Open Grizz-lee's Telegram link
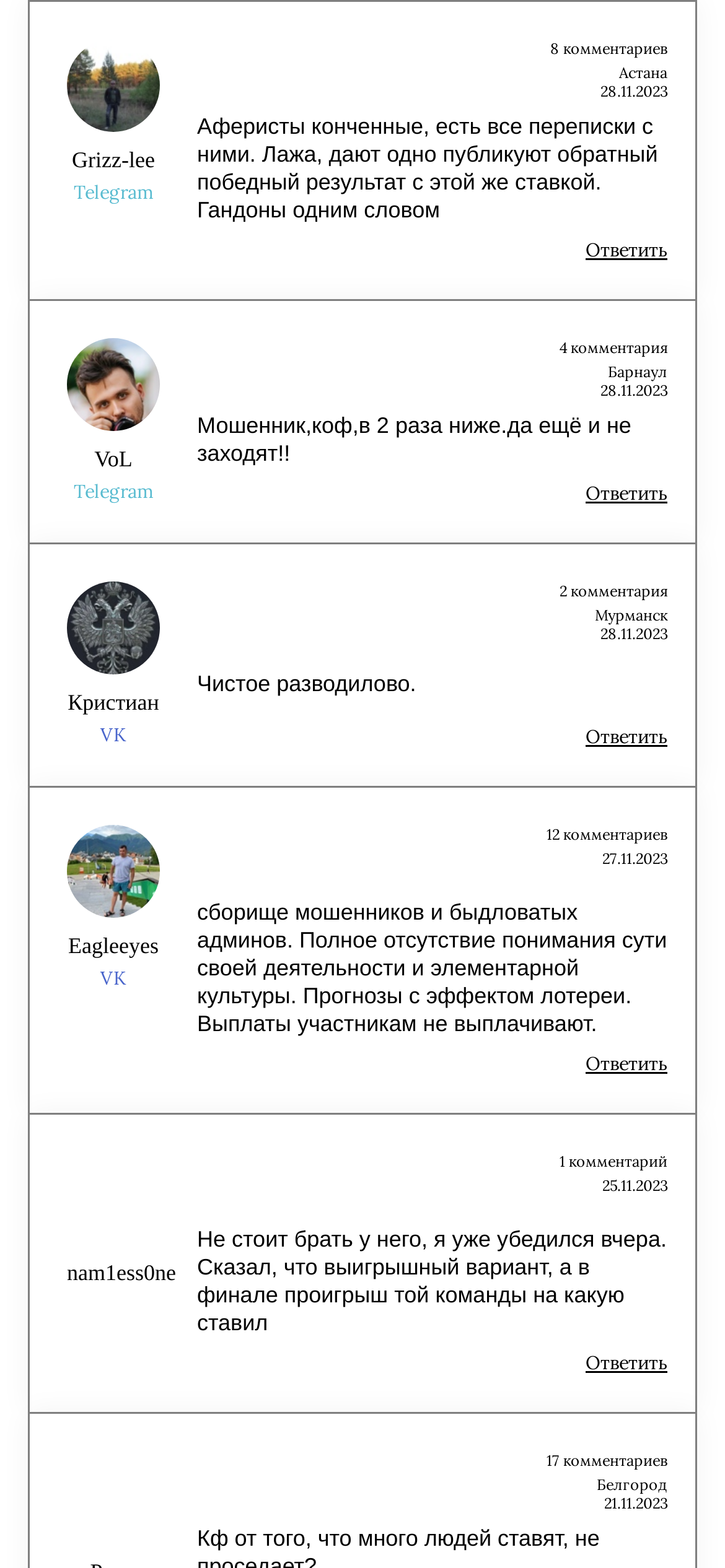725x1568 pixels. [113, 193]
